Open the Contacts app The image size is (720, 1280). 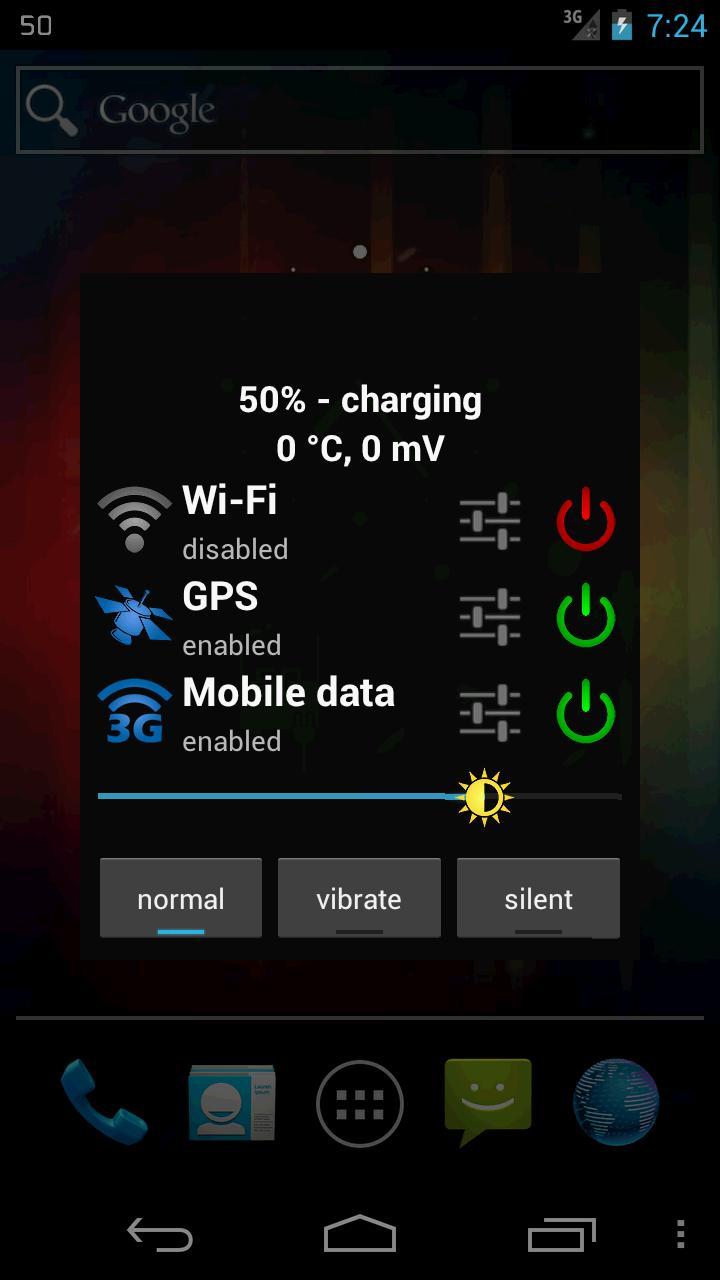pyautogui.click(x=231, y=1103)
